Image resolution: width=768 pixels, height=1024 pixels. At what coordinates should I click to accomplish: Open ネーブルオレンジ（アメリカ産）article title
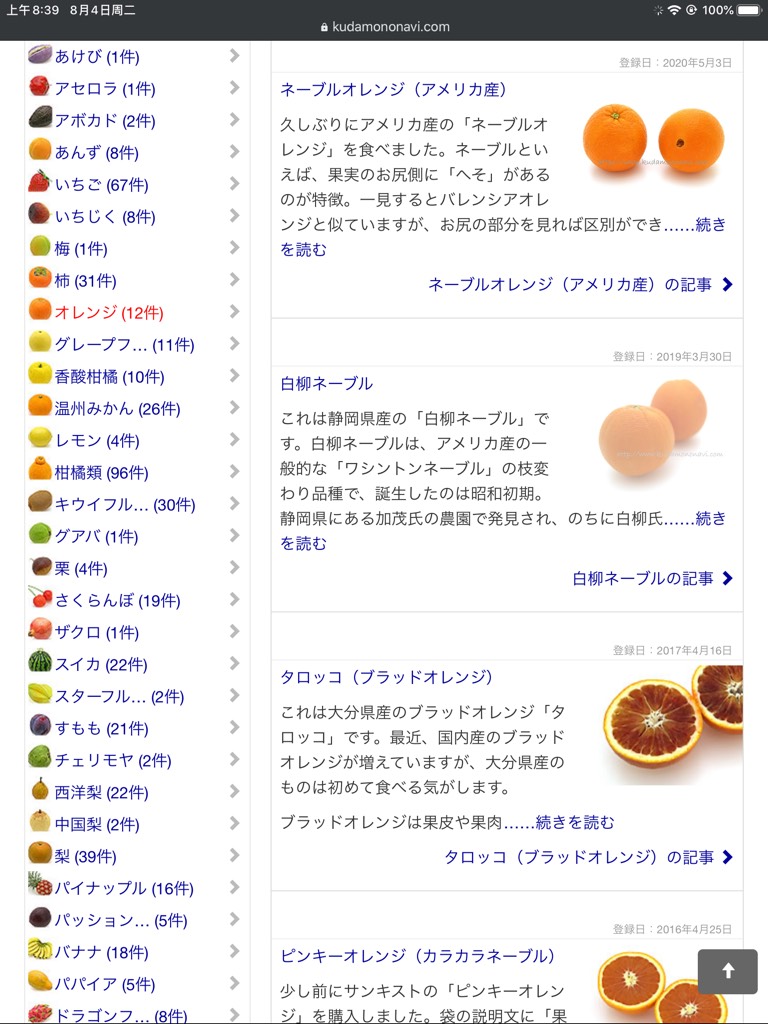point(413,89)
